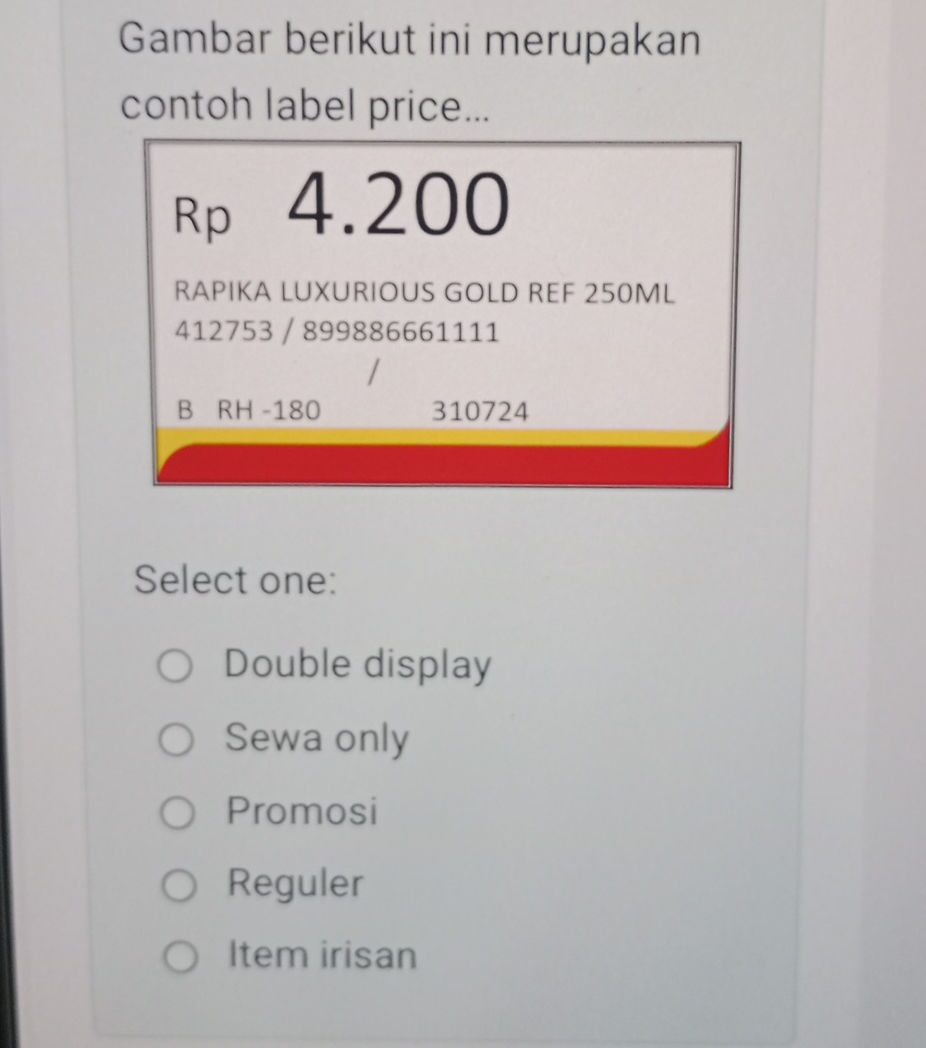This screenshot has height=1048, width=926.
Task: Click the "Item irisan" answer label
Action: [x=317, y=956]
